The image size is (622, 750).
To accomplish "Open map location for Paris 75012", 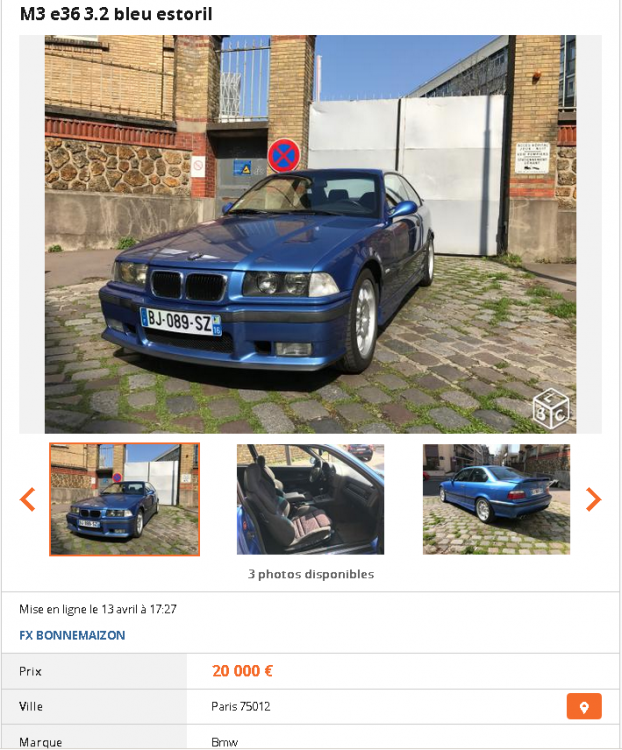I will point(583,707).
